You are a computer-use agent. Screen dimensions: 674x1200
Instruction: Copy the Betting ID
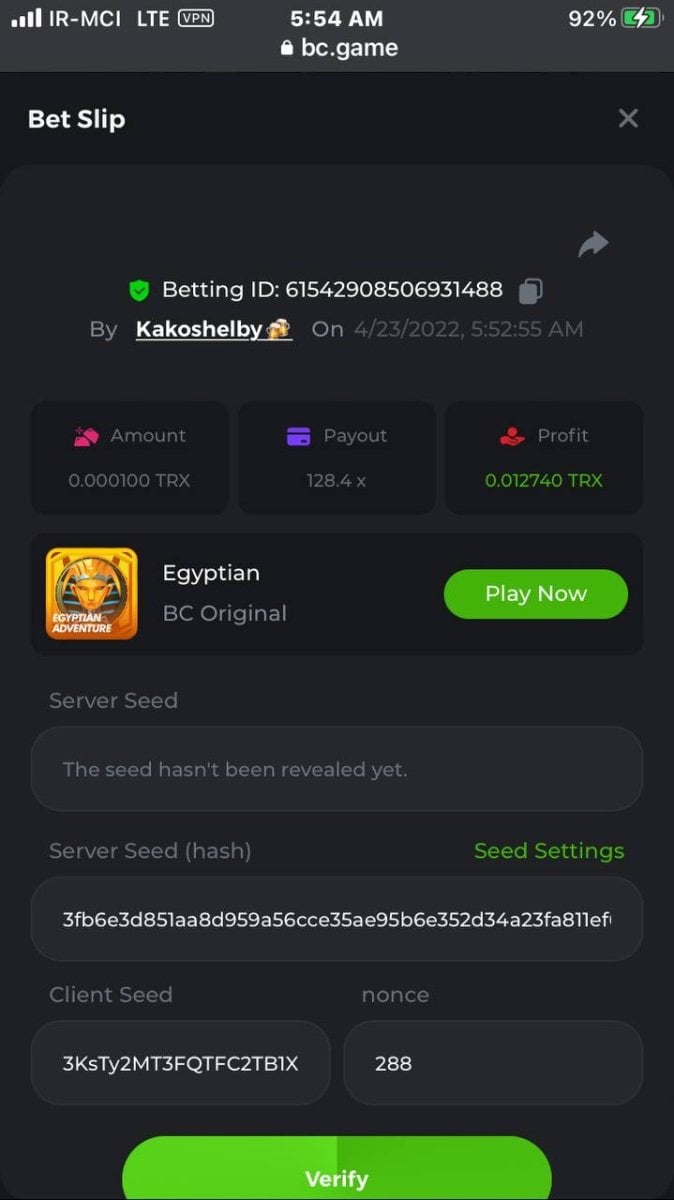click(x=530, y=291)
